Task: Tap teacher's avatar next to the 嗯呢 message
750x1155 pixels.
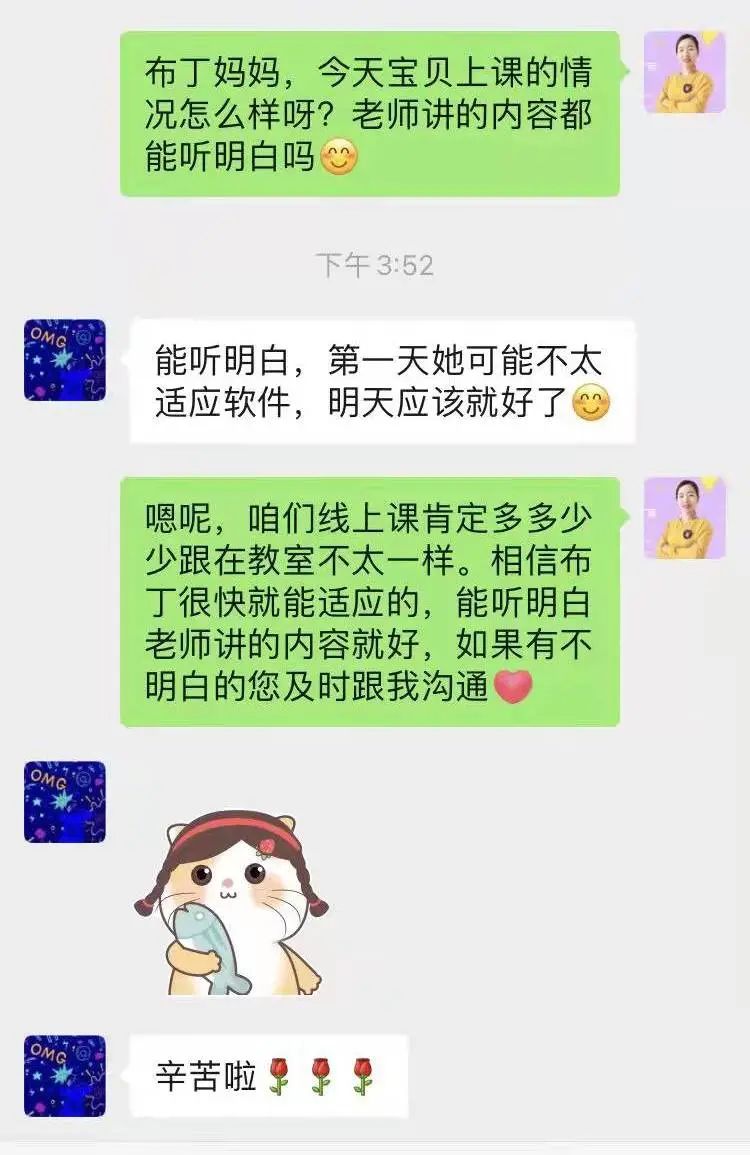Action: (684, 518)
